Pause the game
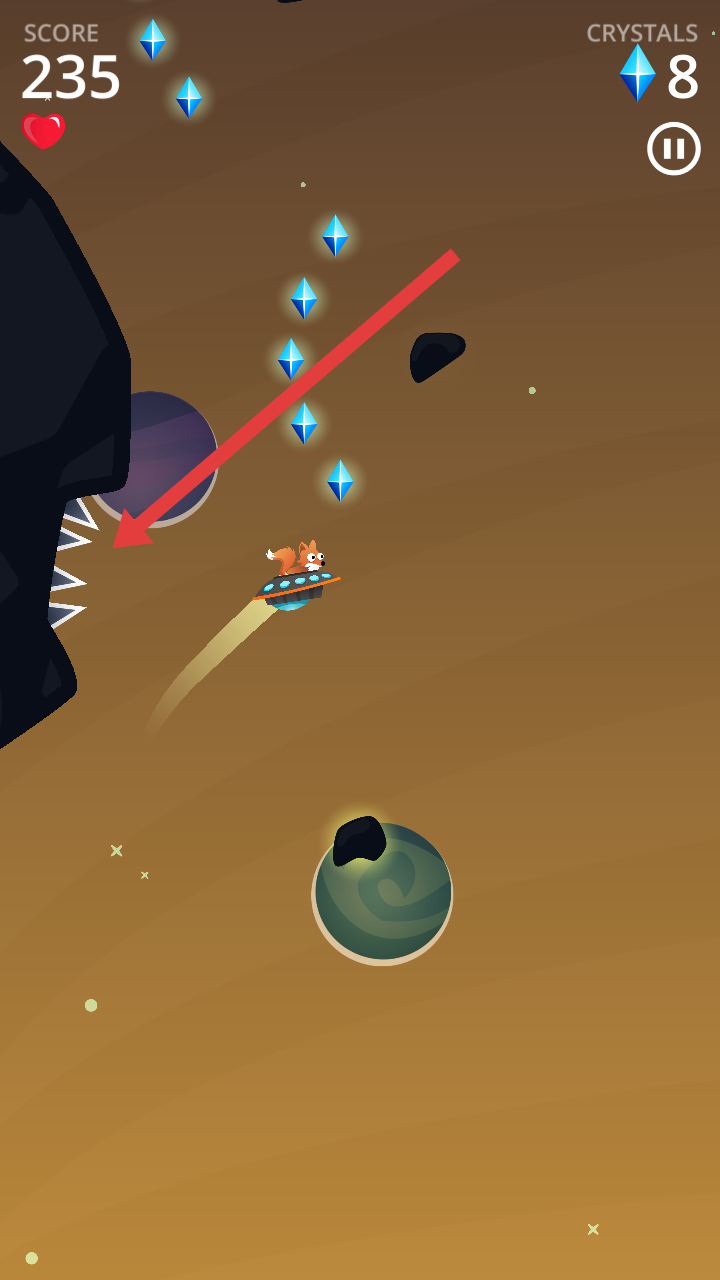The image size is (720, 1280). [673, 149]
